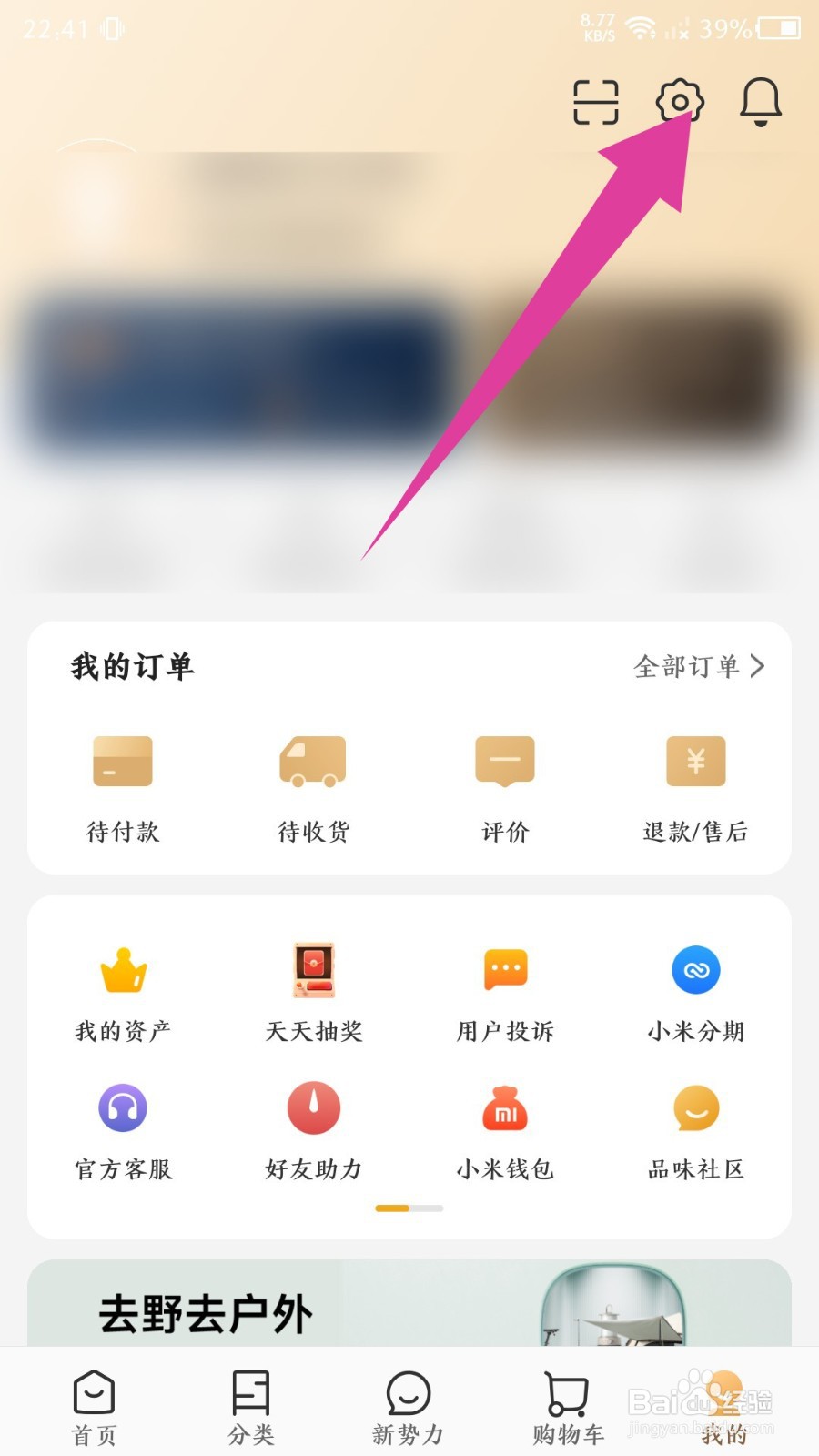Viewport: 819px width, 1456px height.
Task: Expand 全部订单 with the chevron
Action: coord(699,667)
